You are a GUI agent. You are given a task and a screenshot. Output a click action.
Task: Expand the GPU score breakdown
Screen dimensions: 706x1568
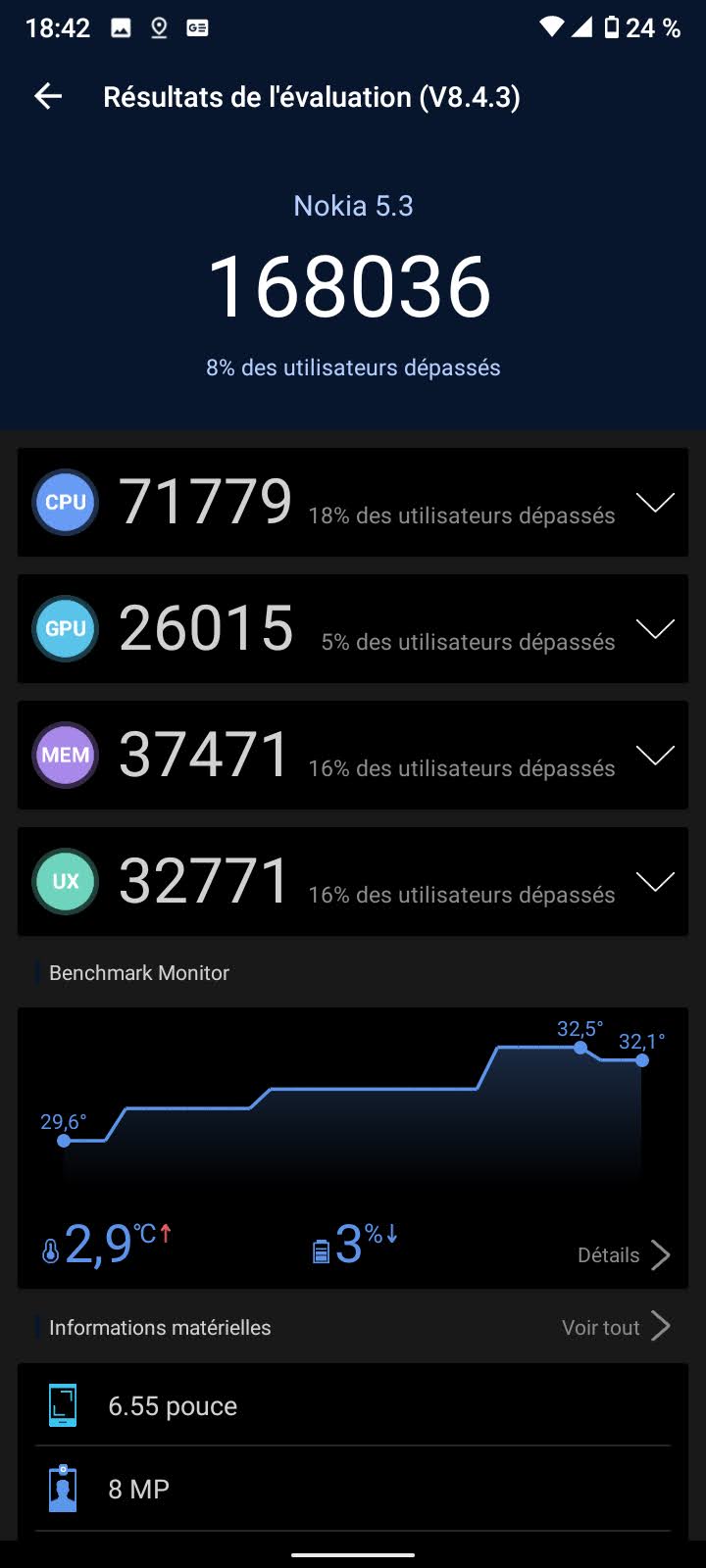(x=654, y=629)
